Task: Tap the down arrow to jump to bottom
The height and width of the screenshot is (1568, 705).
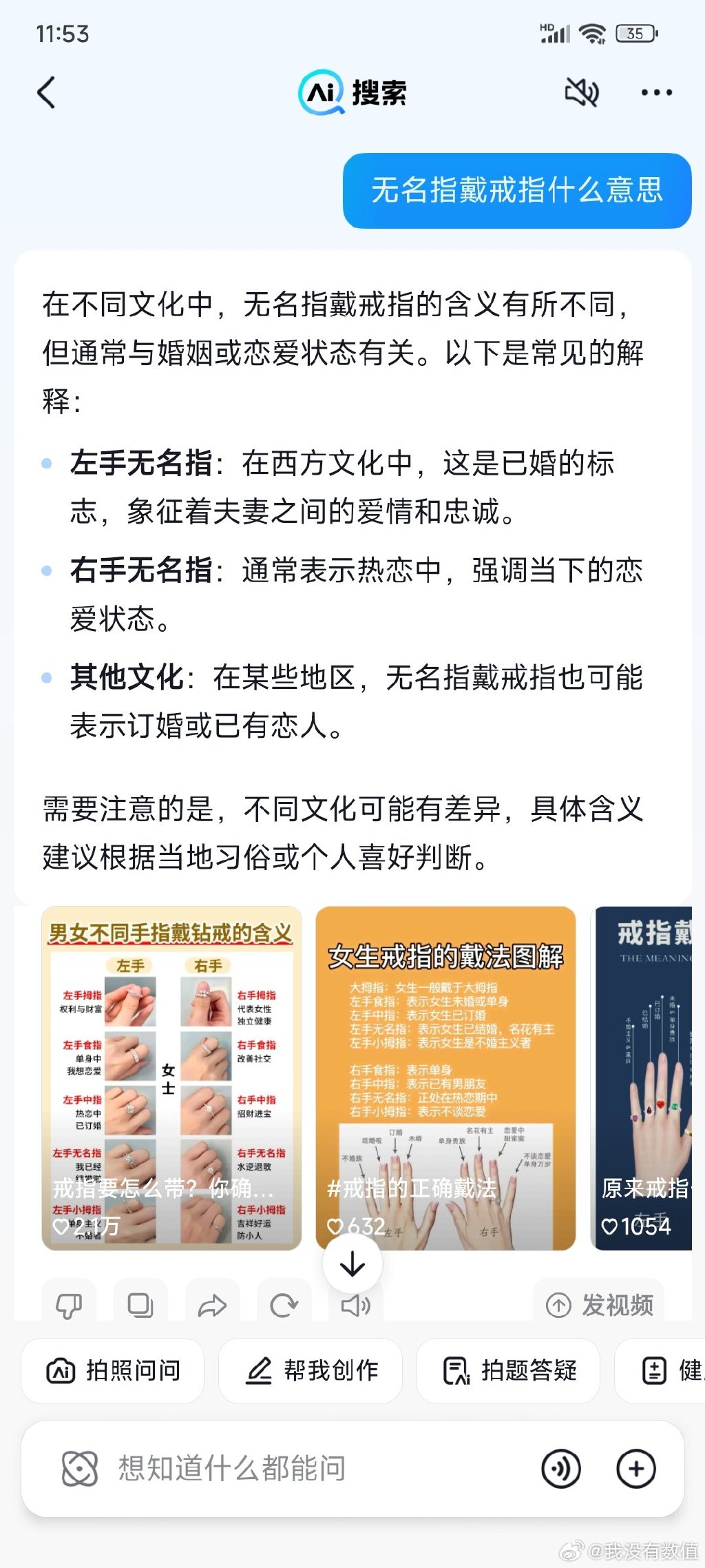Action: click(352, 1264)
